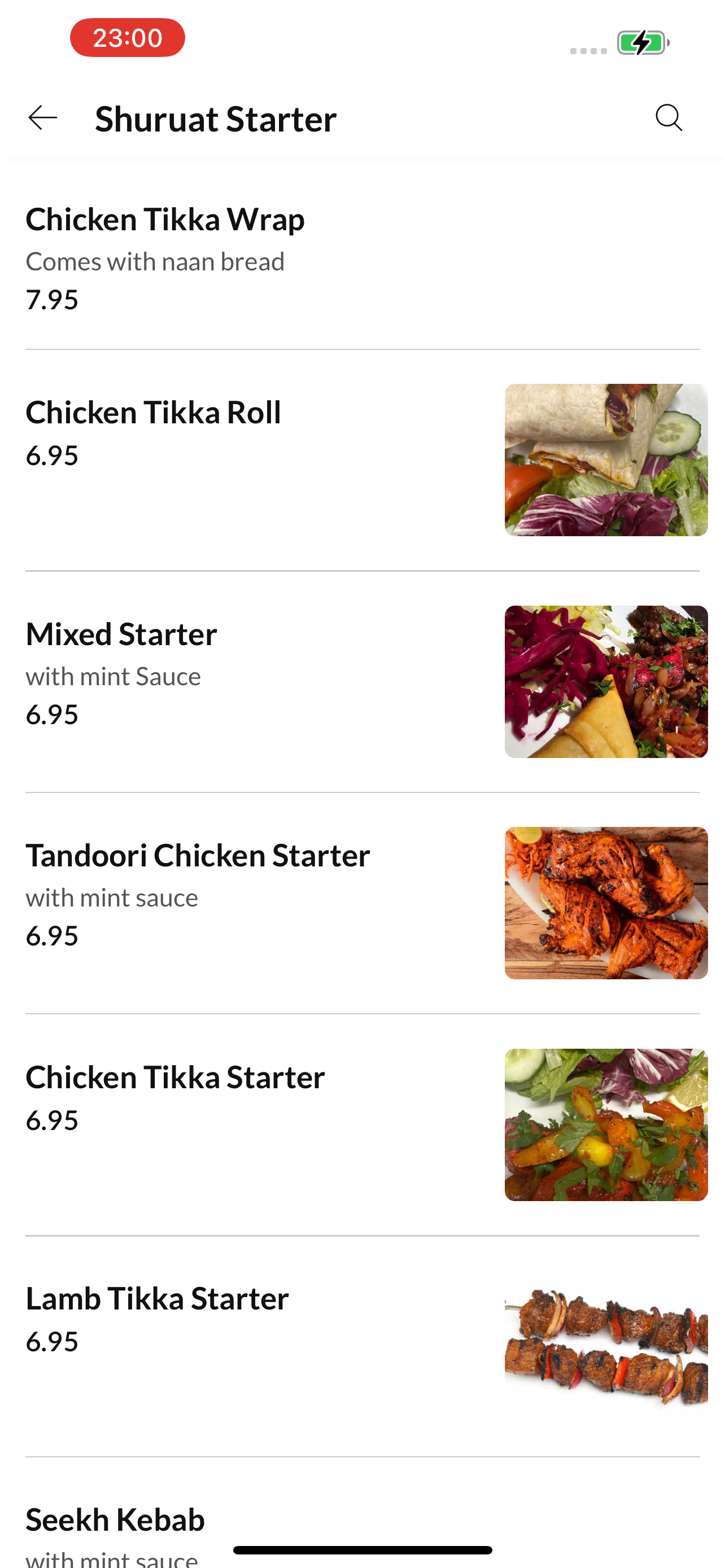Select the Chicken Tikka Starter item
725x1568 pixels.
[362, 1125]
